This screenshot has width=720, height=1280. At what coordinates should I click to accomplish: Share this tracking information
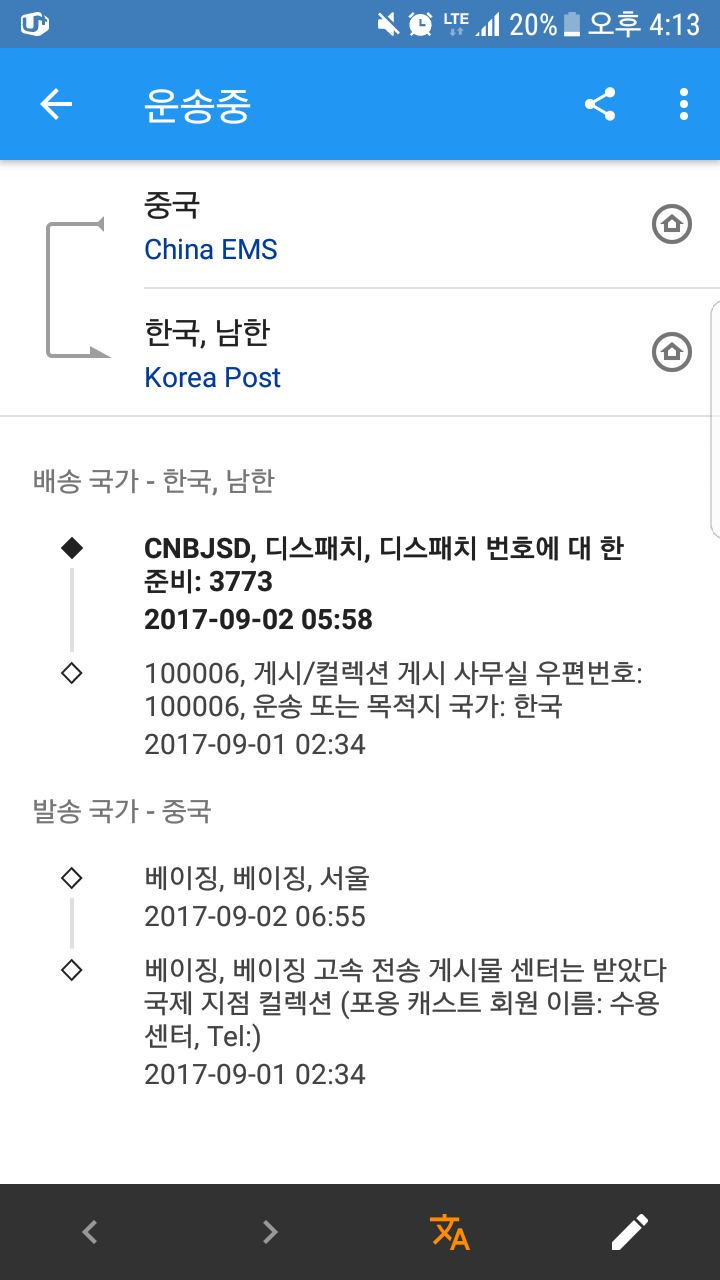[x=599, y=105]
